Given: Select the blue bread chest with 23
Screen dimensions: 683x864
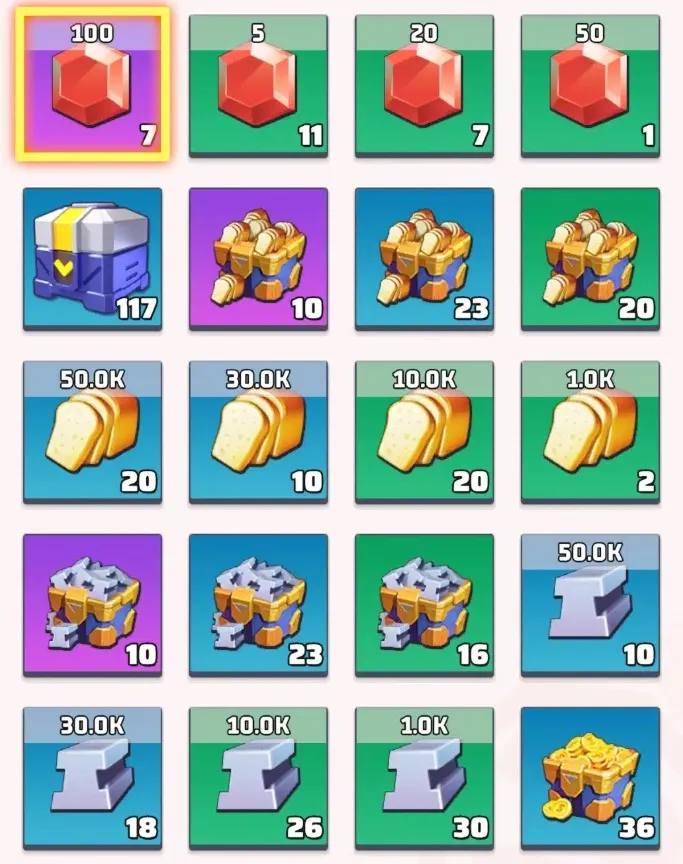Looking at the screenshot, I should [424, 257].
